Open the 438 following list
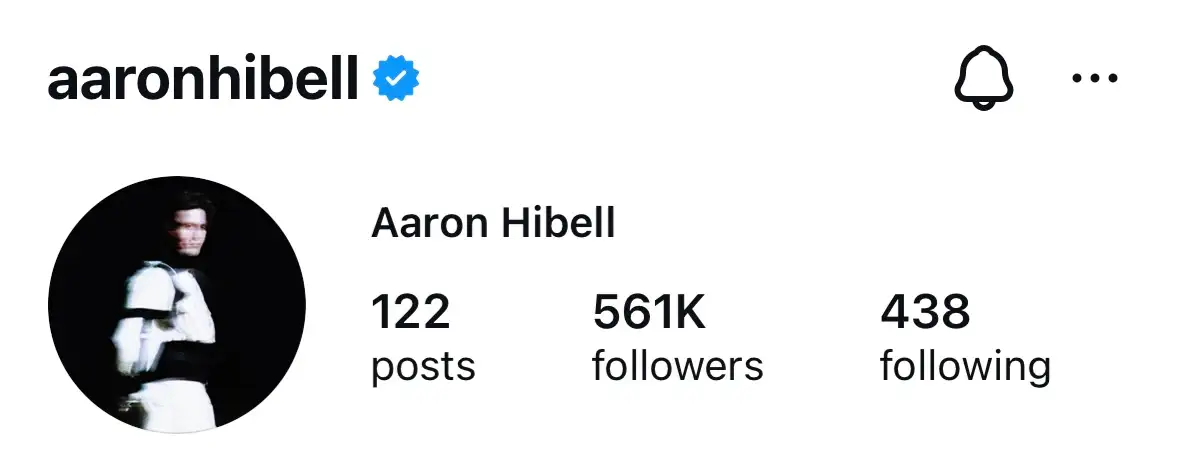1179x472 pixels. coord(964,338)
